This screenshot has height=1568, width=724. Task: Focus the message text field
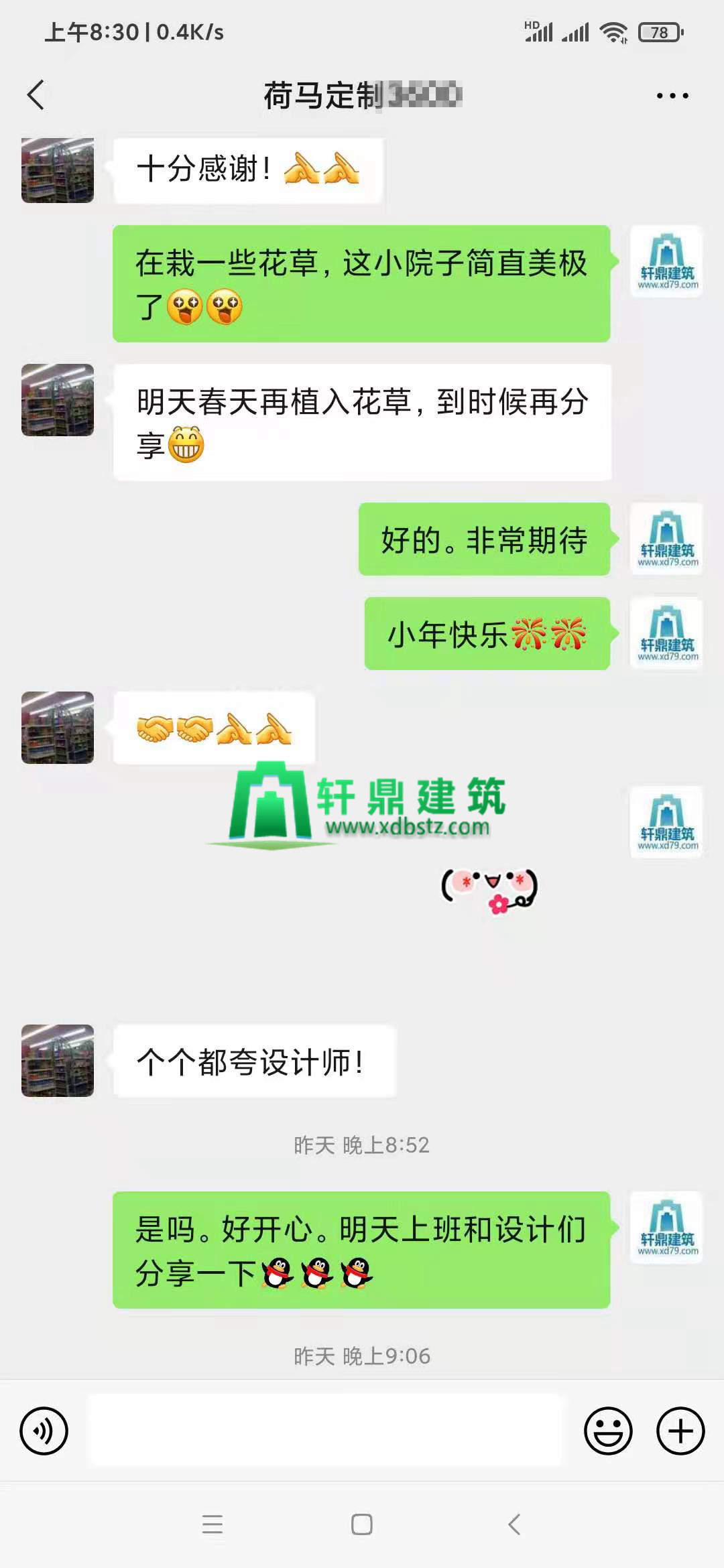326,1431
